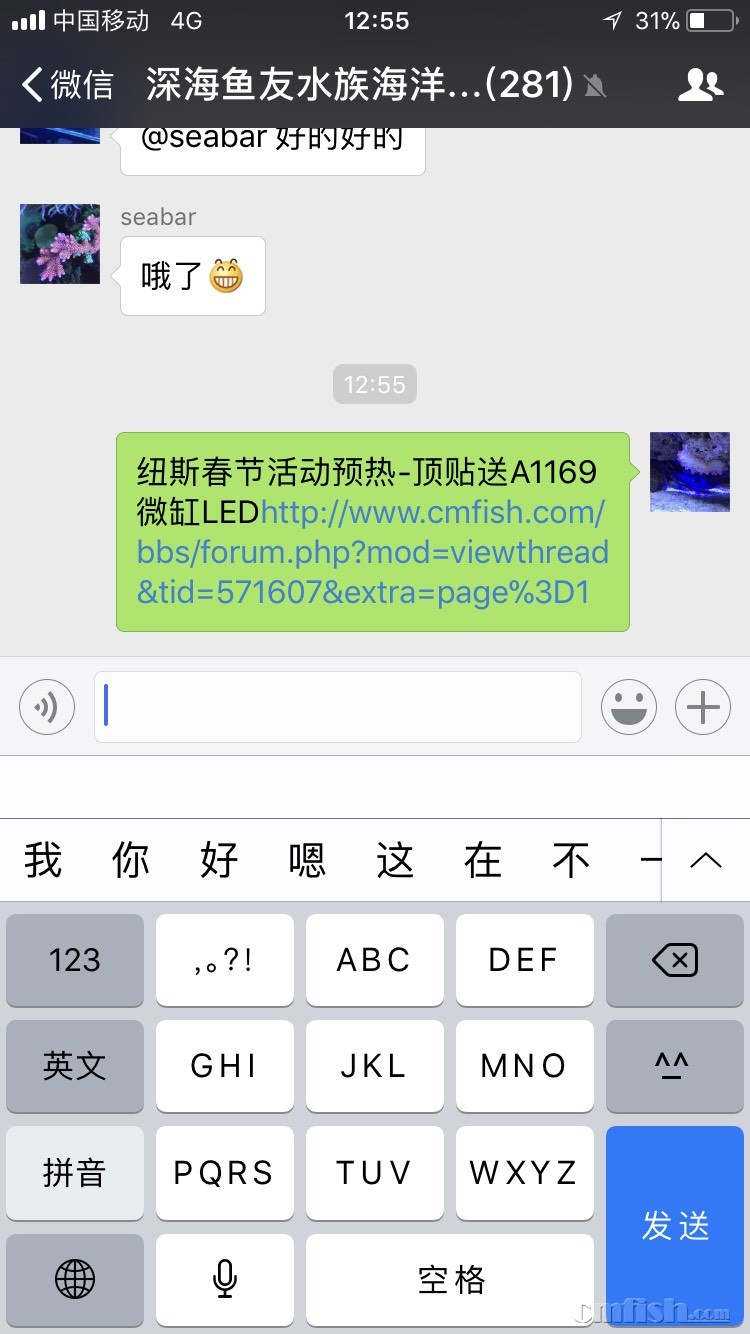The height and width of the screenshot is (1334, 750).
Task: Focus the message text field
Action: click(x=338, y=707)
